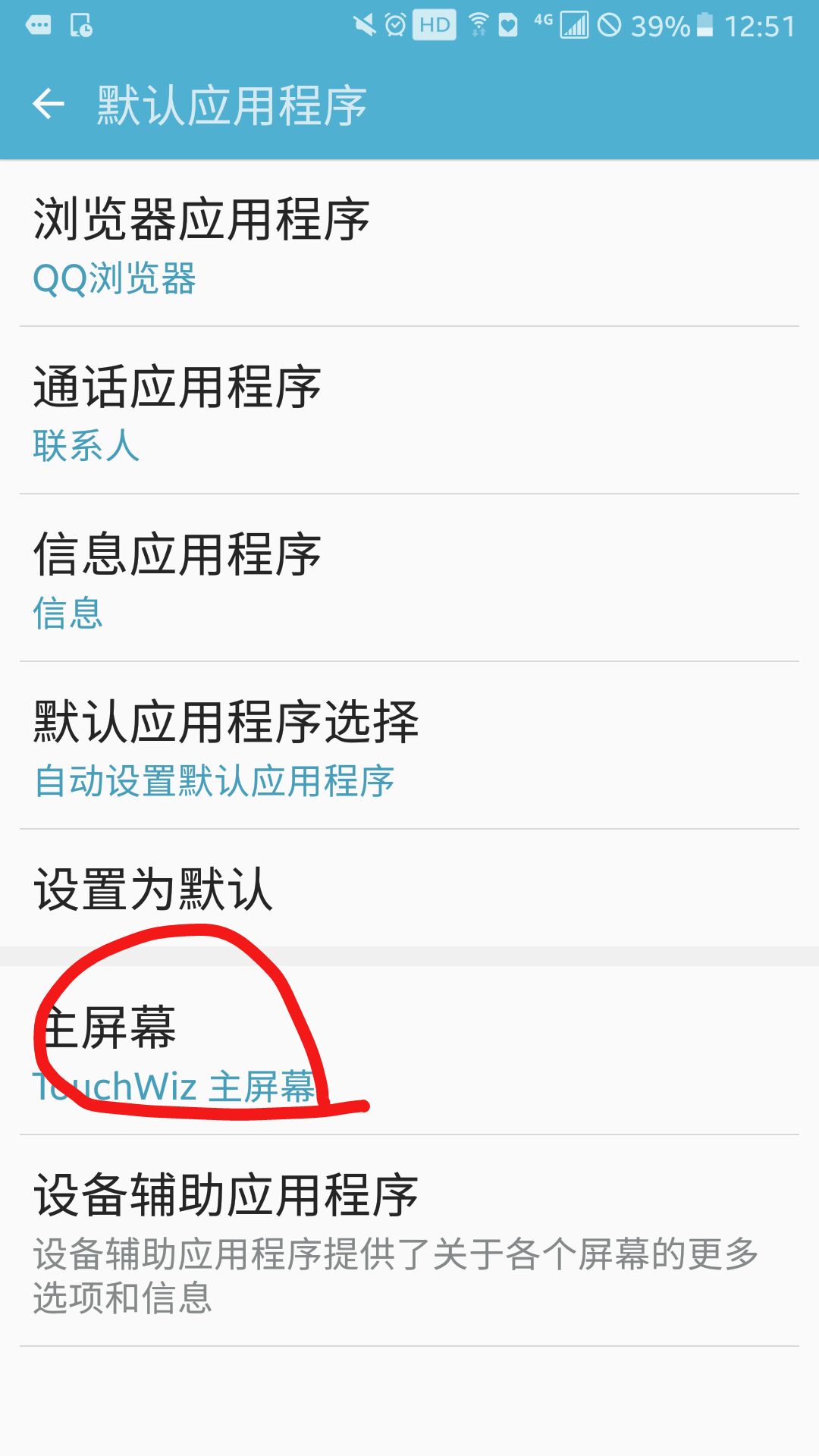Go back using the arrow icon

49,104
